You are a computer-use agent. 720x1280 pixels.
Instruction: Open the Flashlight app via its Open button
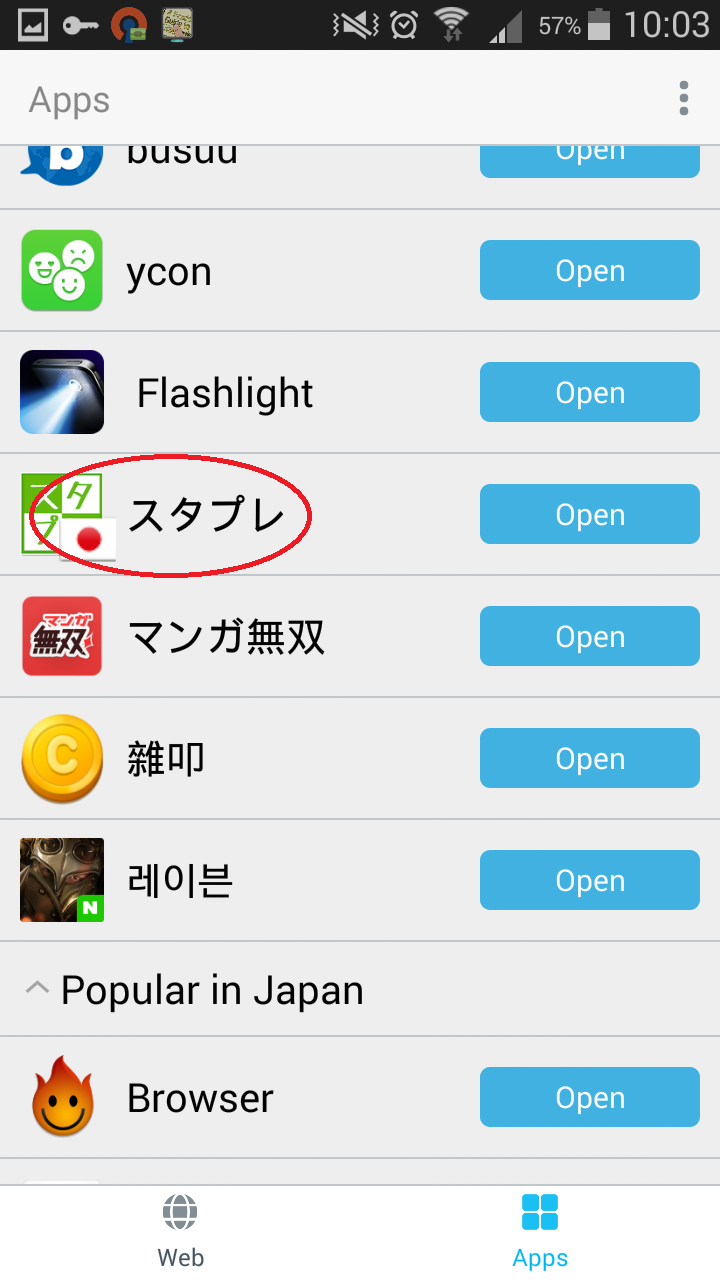click(x=589, y=392)
